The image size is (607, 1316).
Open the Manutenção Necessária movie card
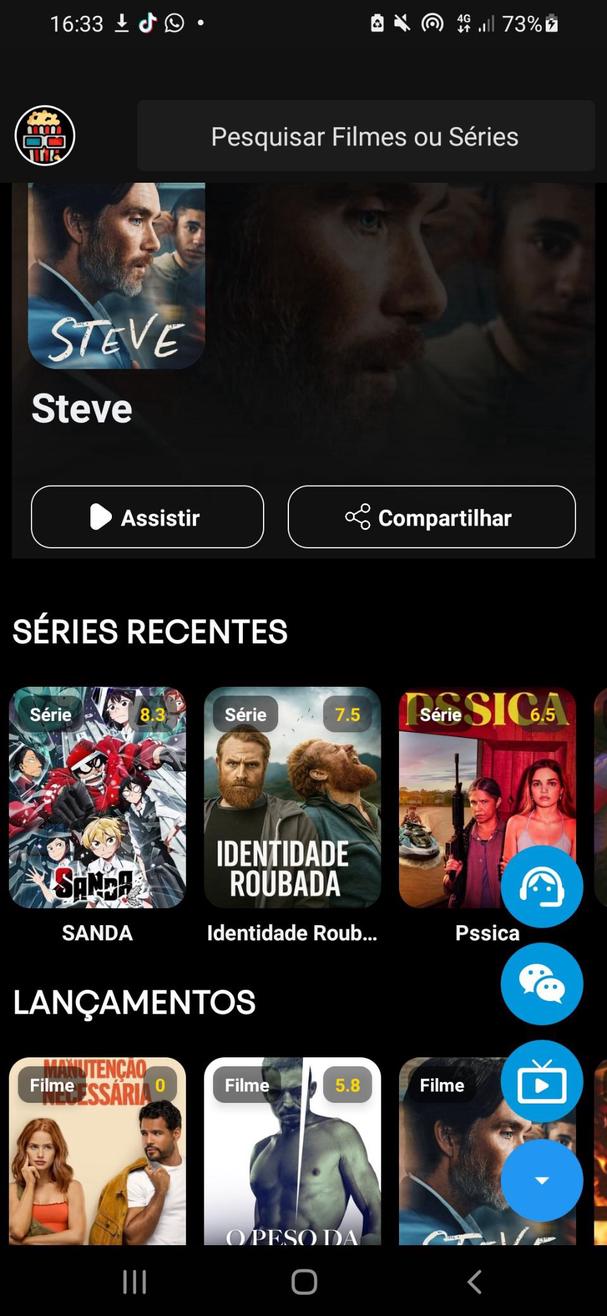[x=97, y=1150]
